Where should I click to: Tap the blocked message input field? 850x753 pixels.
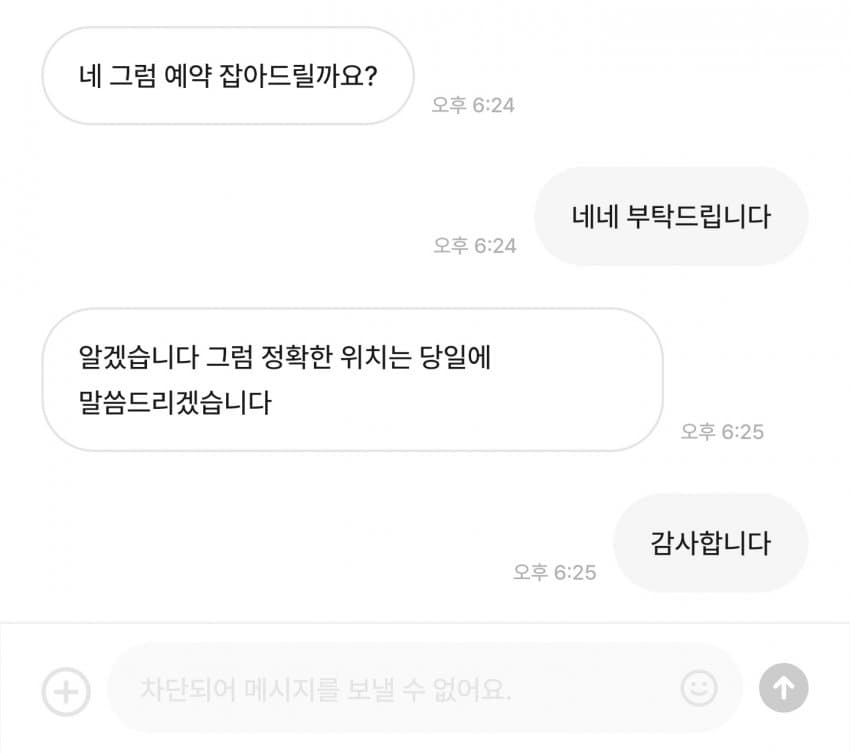[x=390, y=689]
